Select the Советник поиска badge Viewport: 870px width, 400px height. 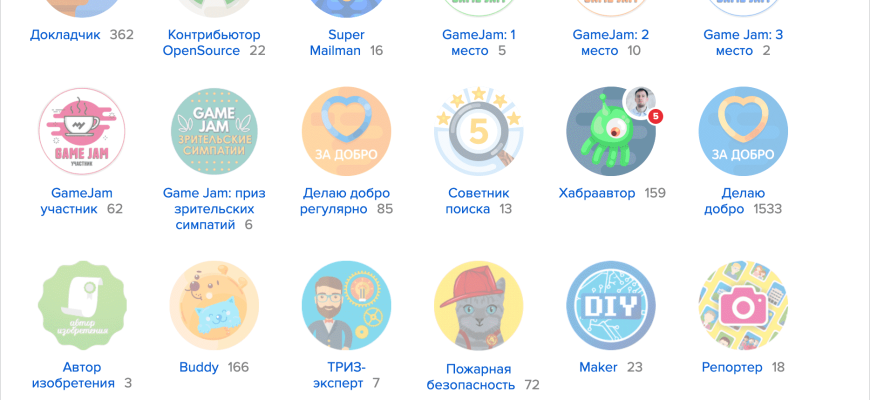coord(478,132)
